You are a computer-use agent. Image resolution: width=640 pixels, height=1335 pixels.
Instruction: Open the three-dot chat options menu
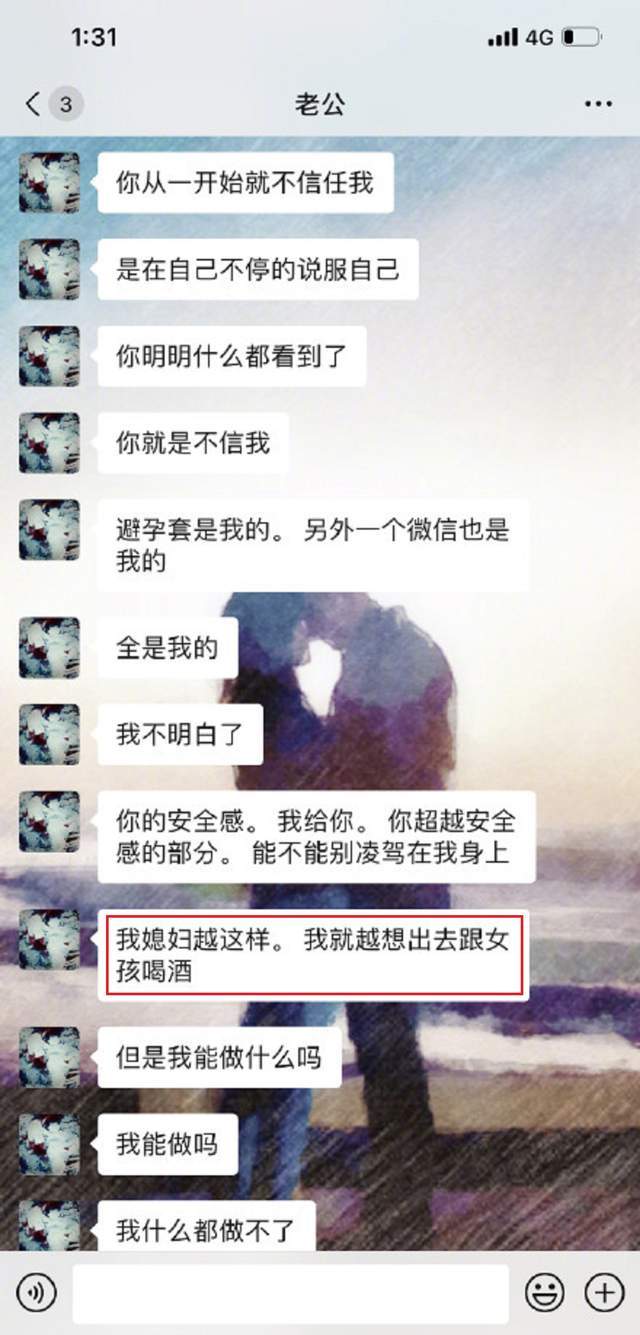pos(597,104)
